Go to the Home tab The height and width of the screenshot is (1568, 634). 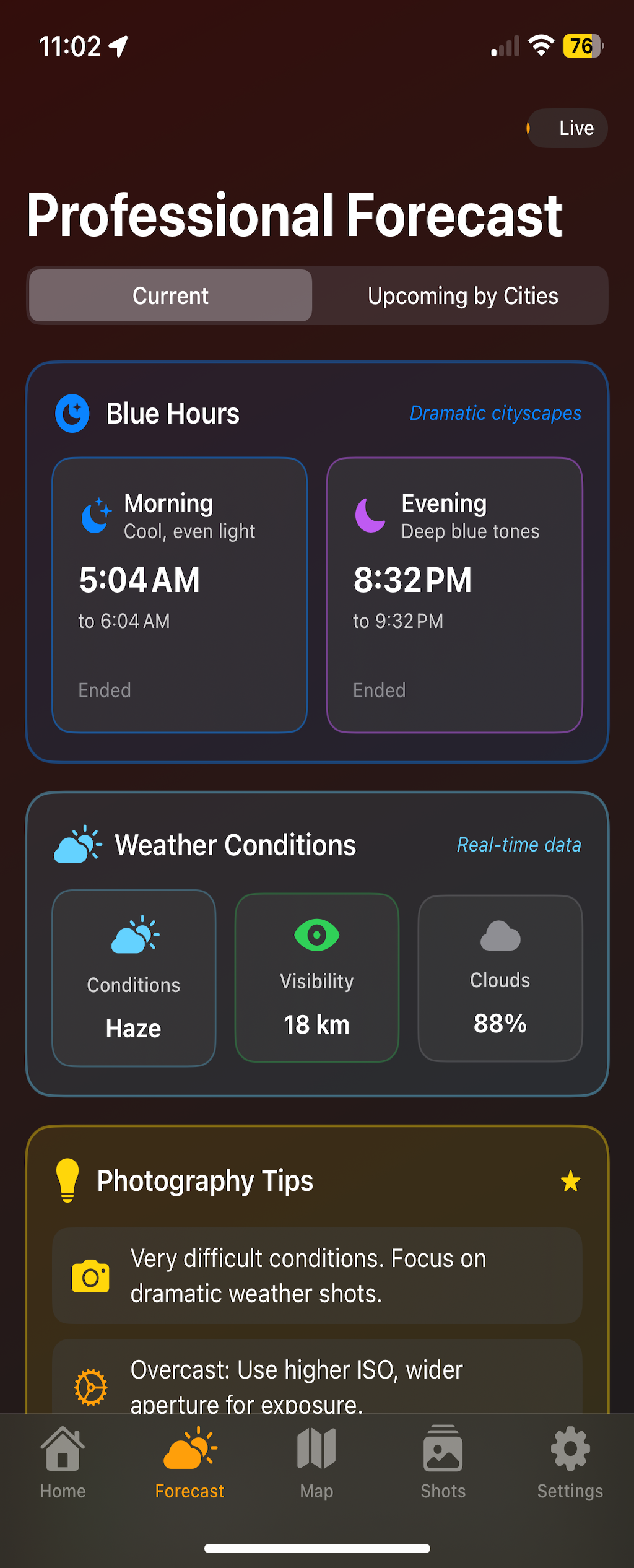[x=63, y=1463]
